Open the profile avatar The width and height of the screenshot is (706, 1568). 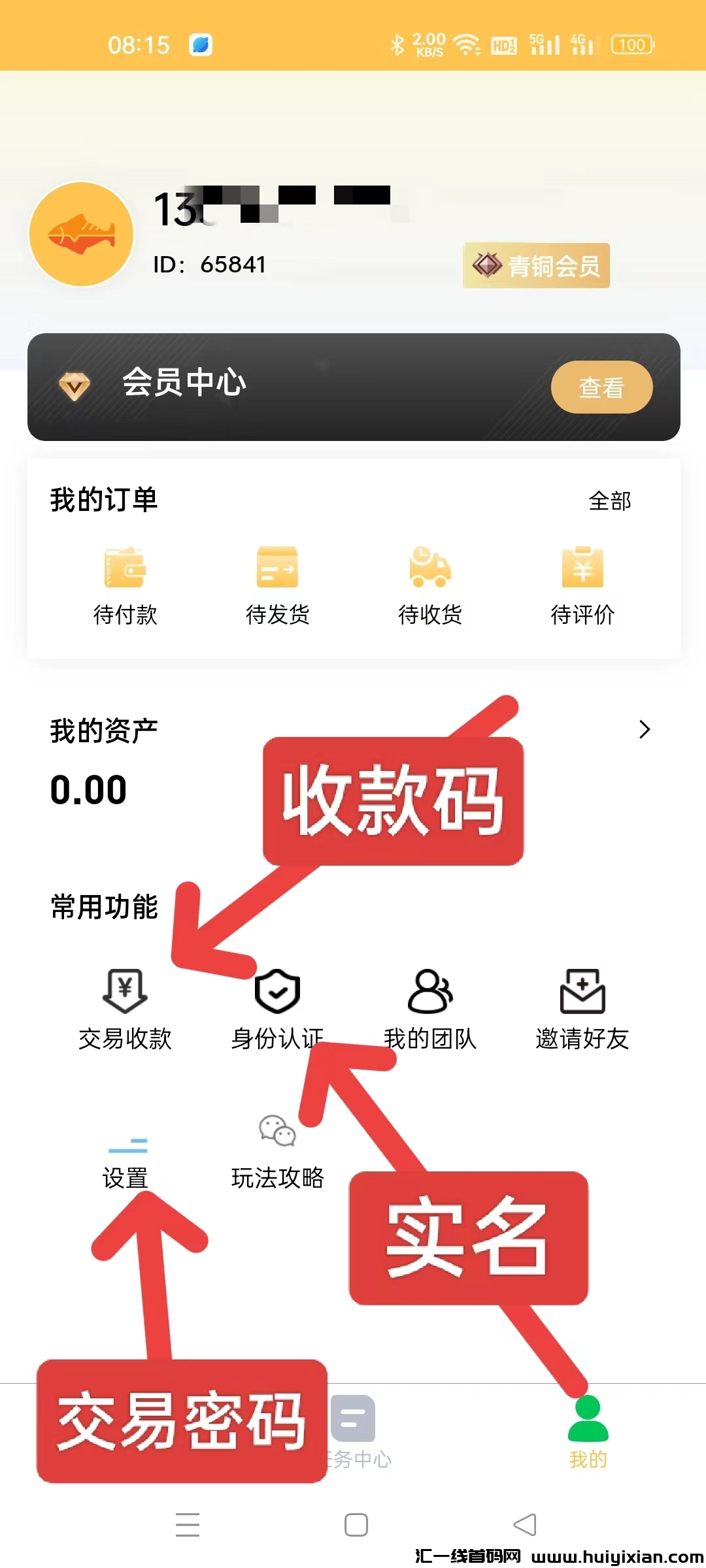point(82,234)
